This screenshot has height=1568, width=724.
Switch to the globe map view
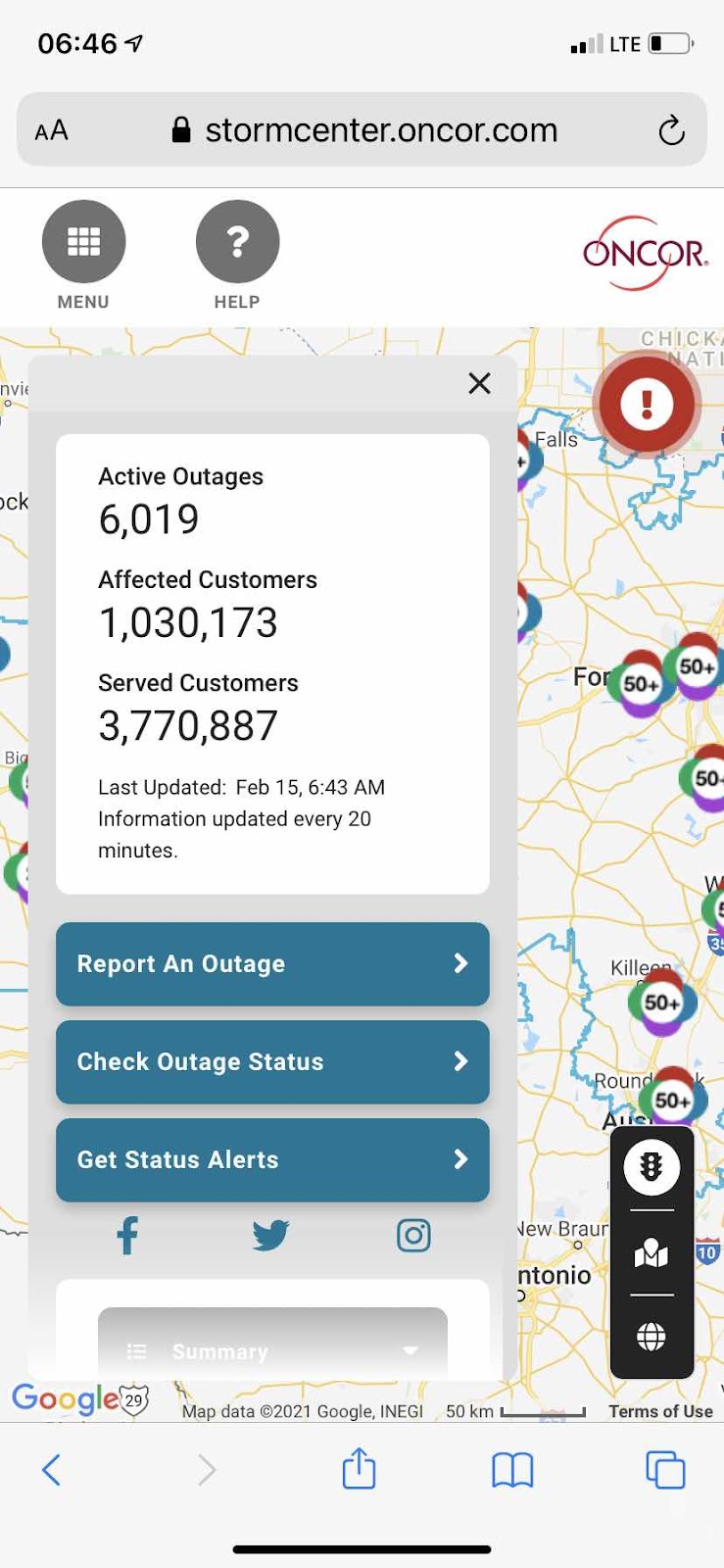652,1337
